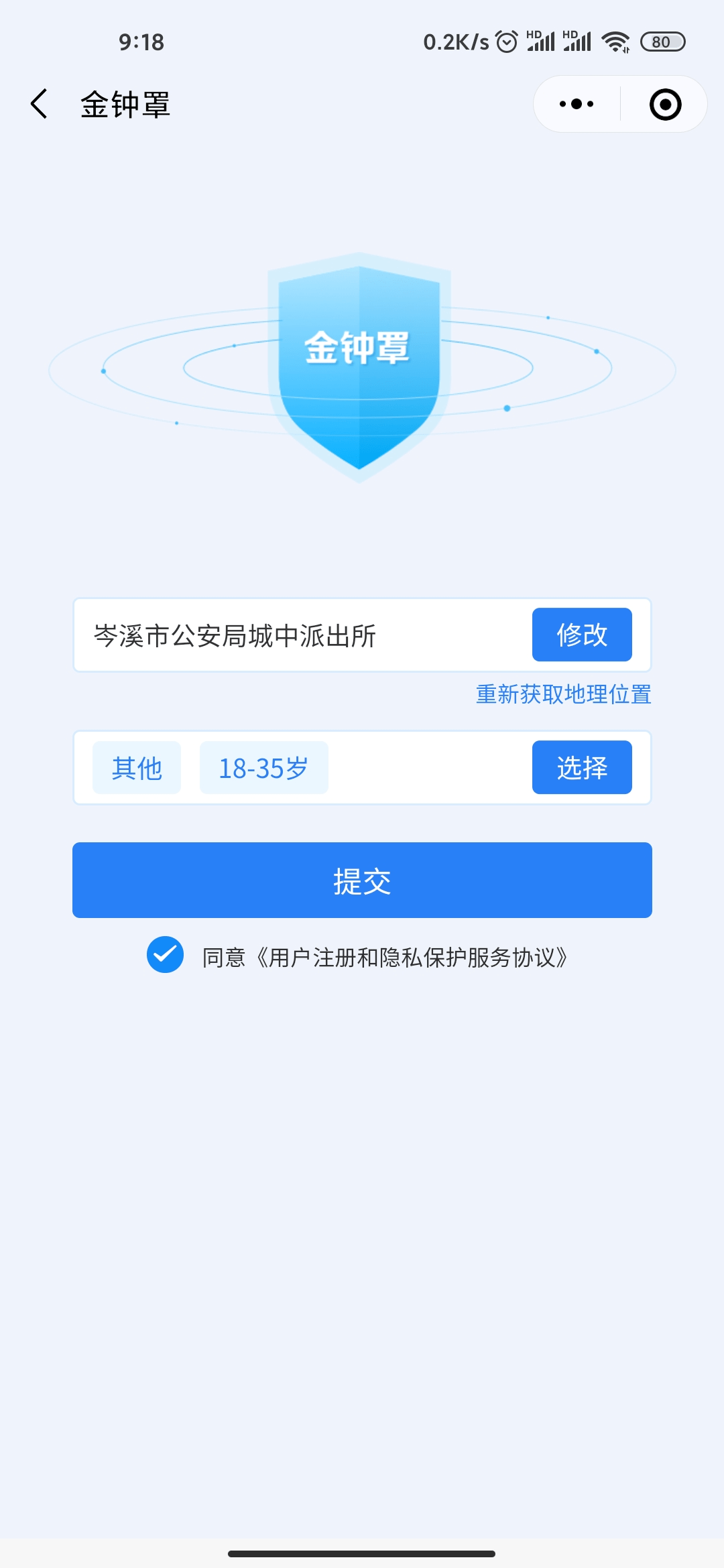Image resolution: width=724 pixels, height=1568 pixels.
Task: Open the police station picker via 修改
Action: 581,635
